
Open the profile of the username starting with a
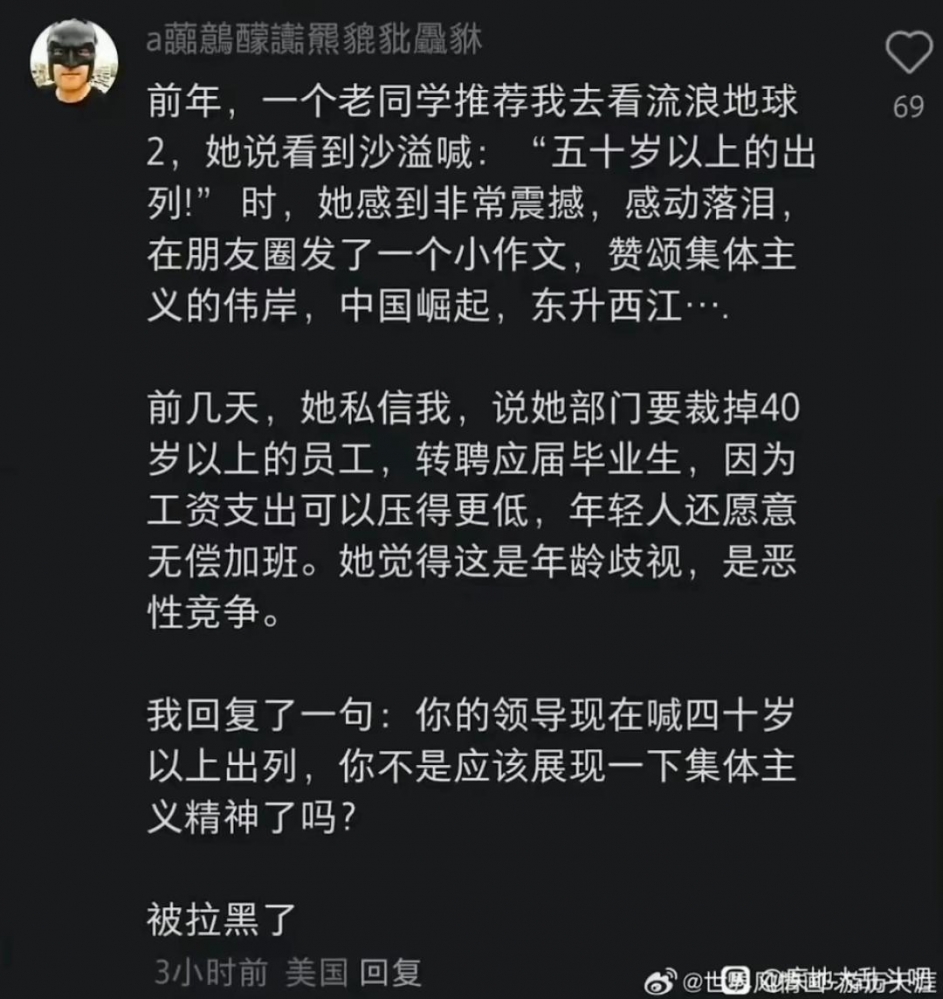(x=314, y=40)
